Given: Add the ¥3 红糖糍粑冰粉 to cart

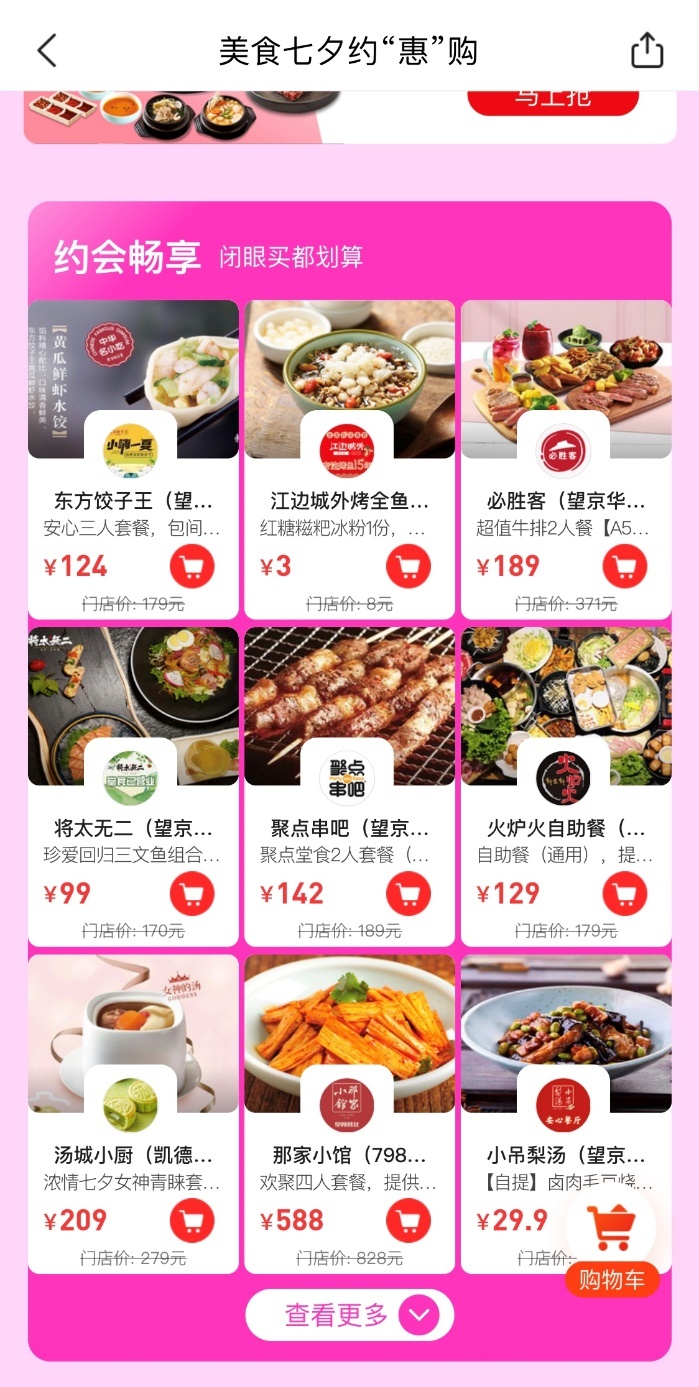Looking at the screenshot, I should [408, 567].
